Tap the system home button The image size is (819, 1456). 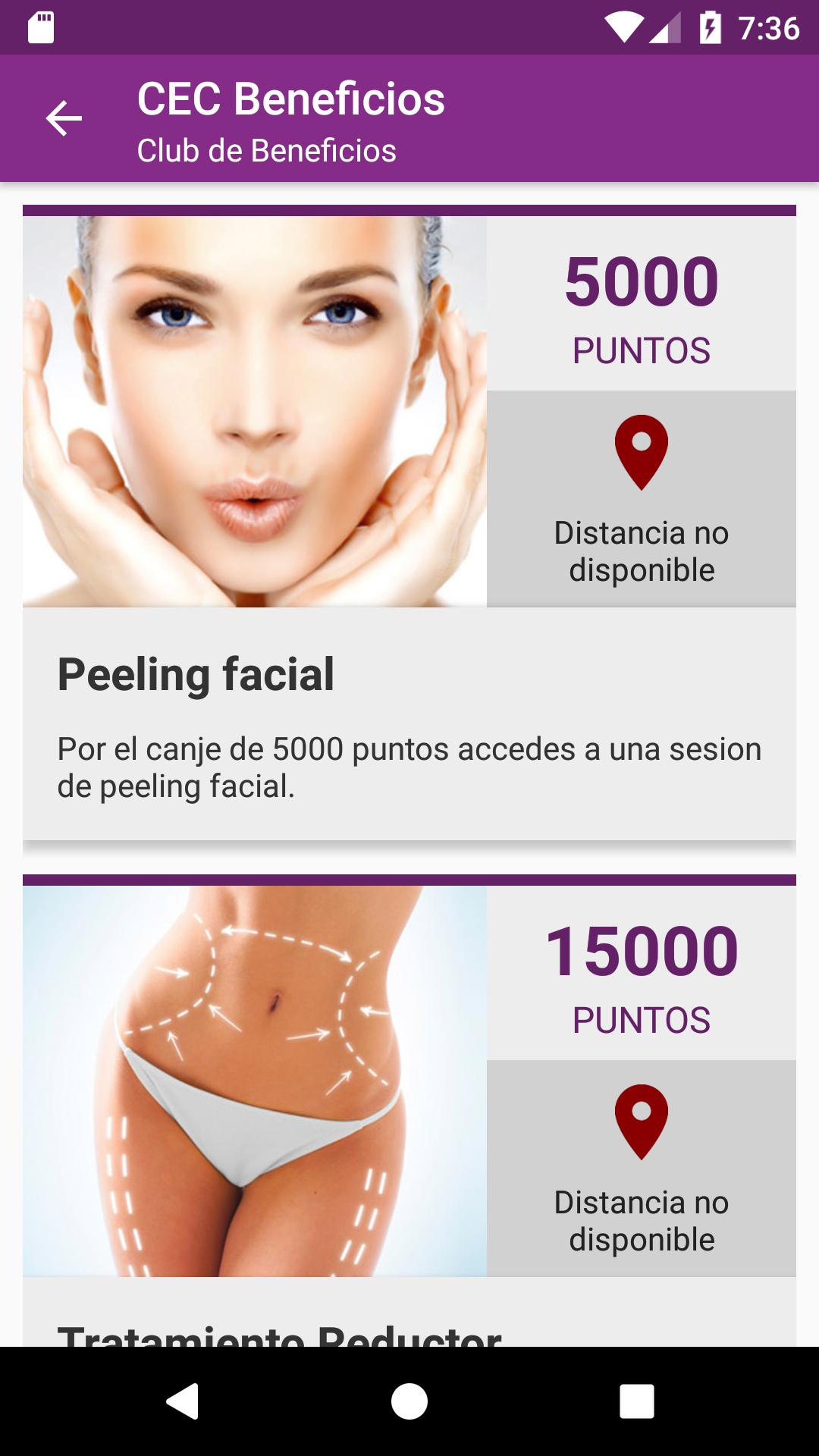point(409,1401)
